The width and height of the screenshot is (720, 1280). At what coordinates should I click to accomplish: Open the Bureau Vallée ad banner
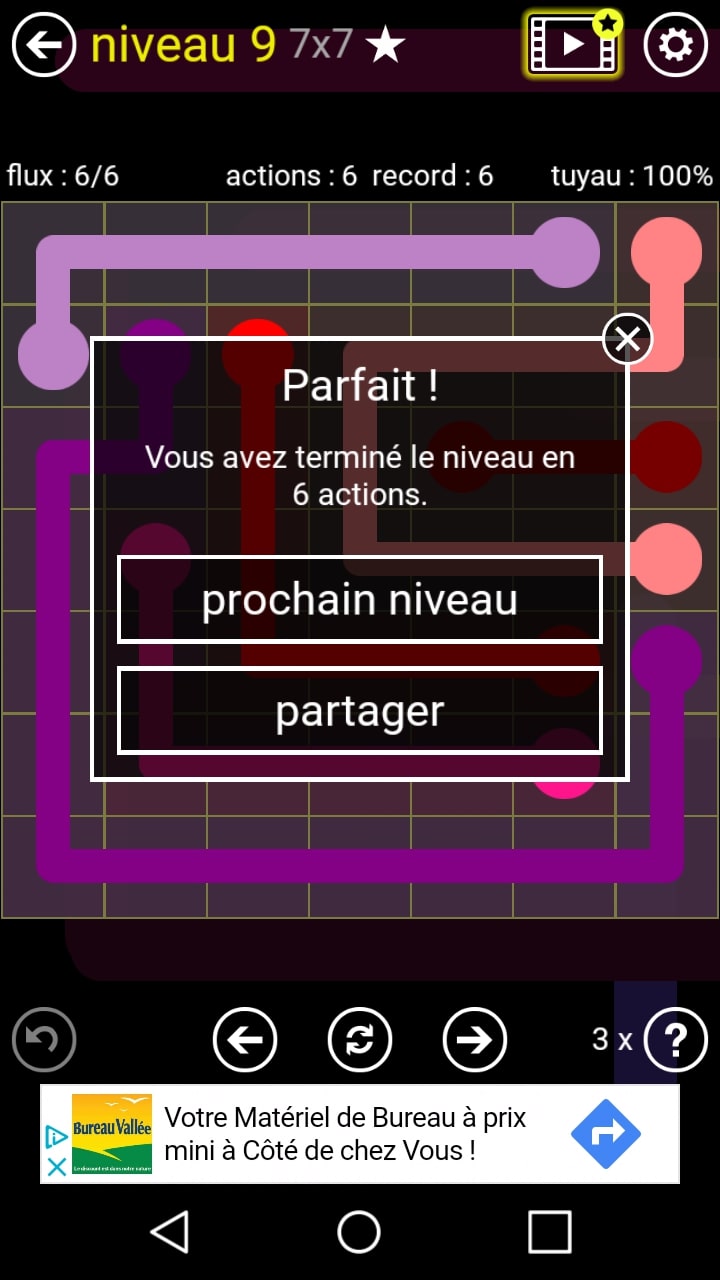[360, 1134]
